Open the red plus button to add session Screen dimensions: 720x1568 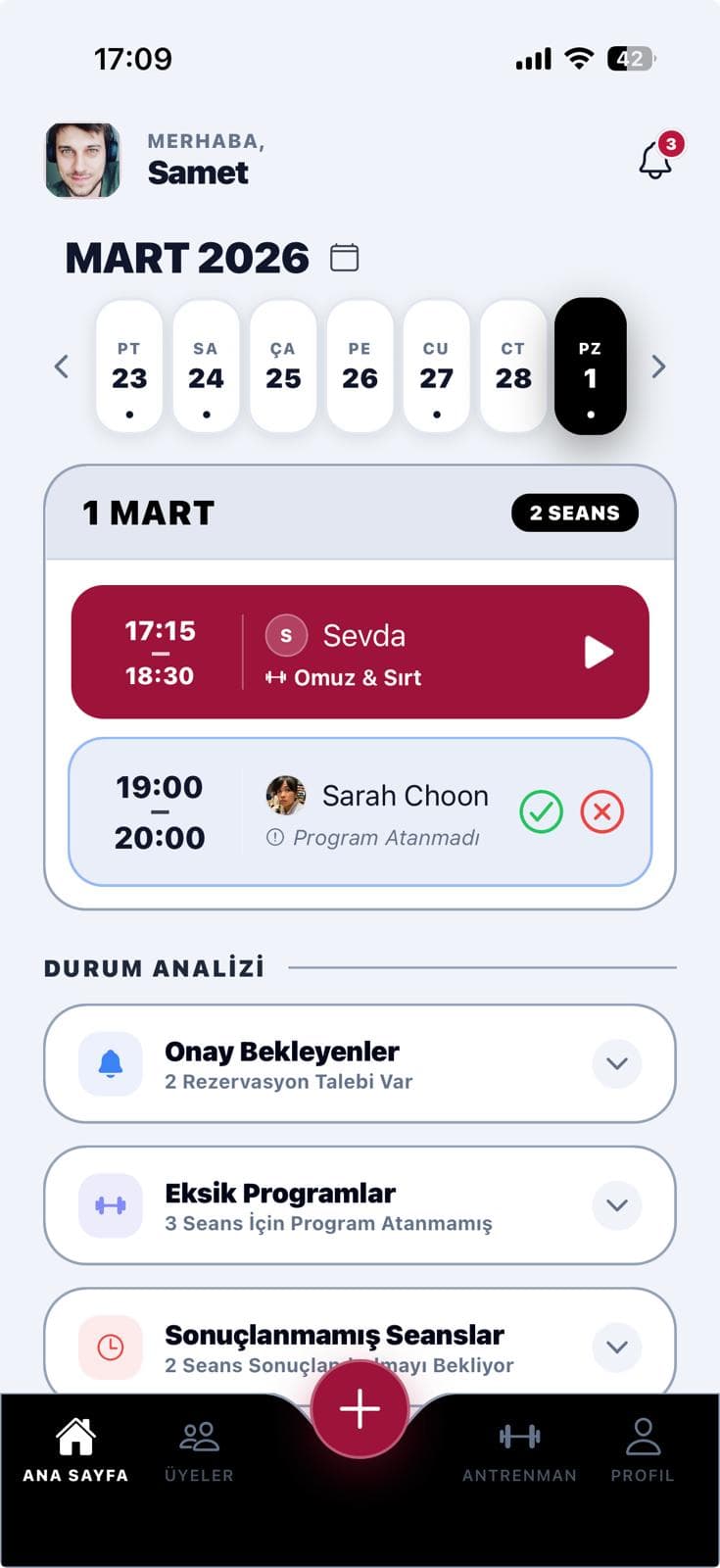click(360, 1408)
